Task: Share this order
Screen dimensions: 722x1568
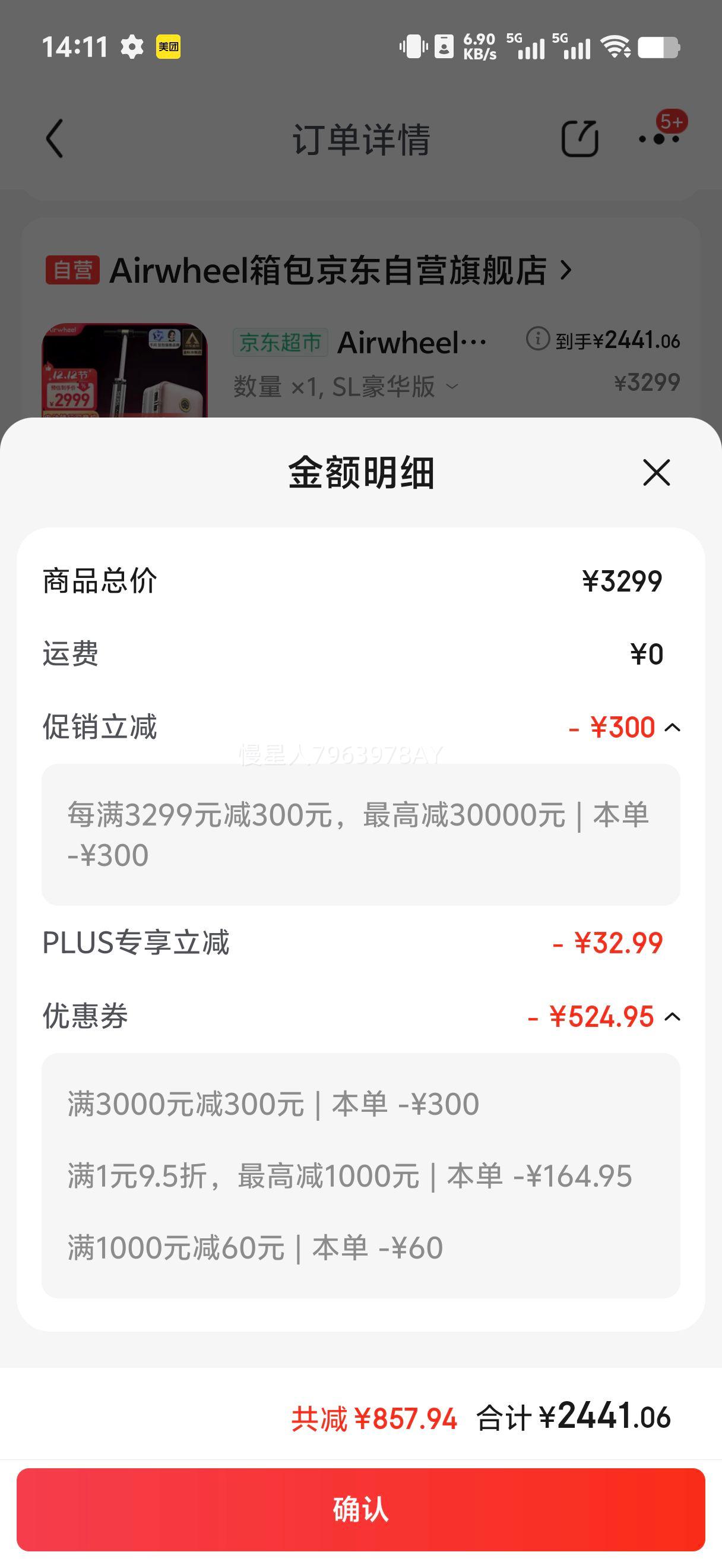Action: point(579,139)
